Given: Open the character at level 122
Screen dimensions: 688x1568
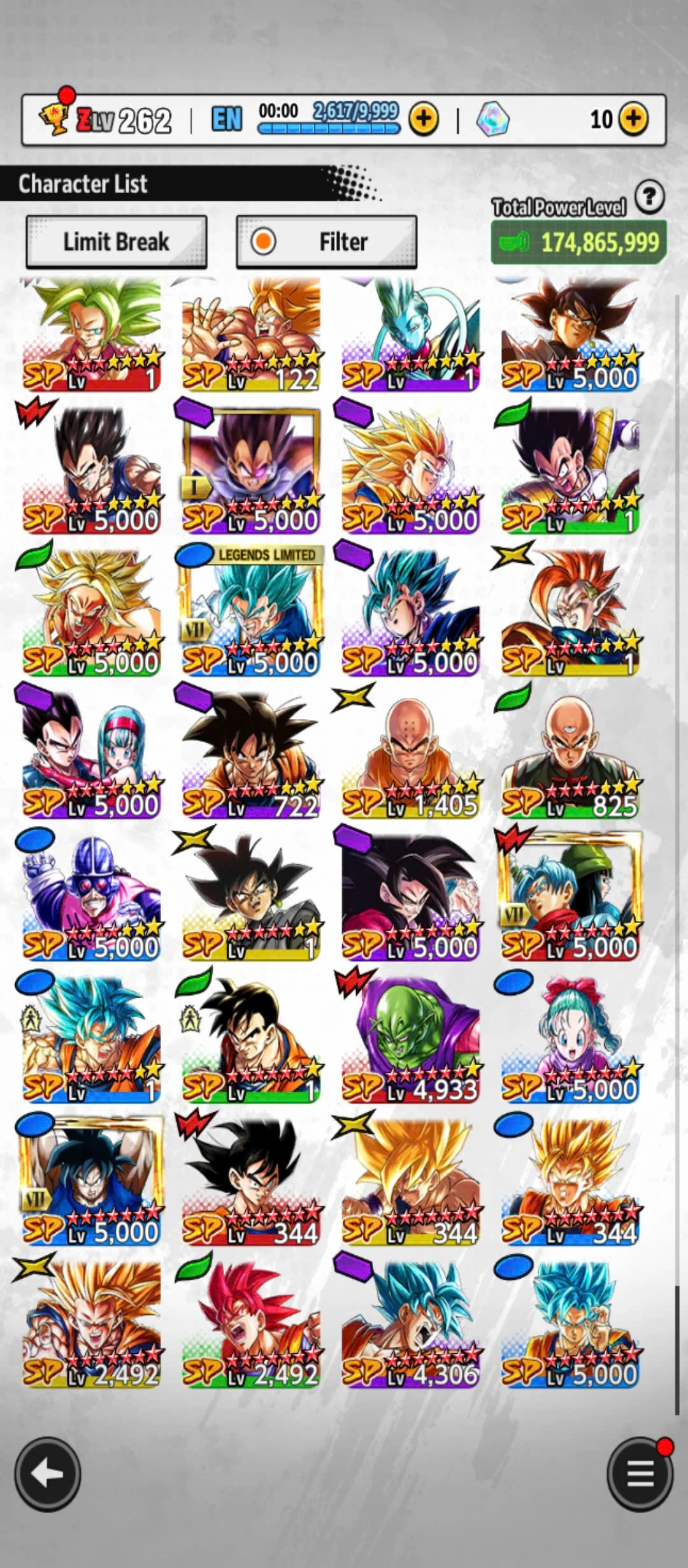Looking at the screenshot, I should (x=251, y=335).
